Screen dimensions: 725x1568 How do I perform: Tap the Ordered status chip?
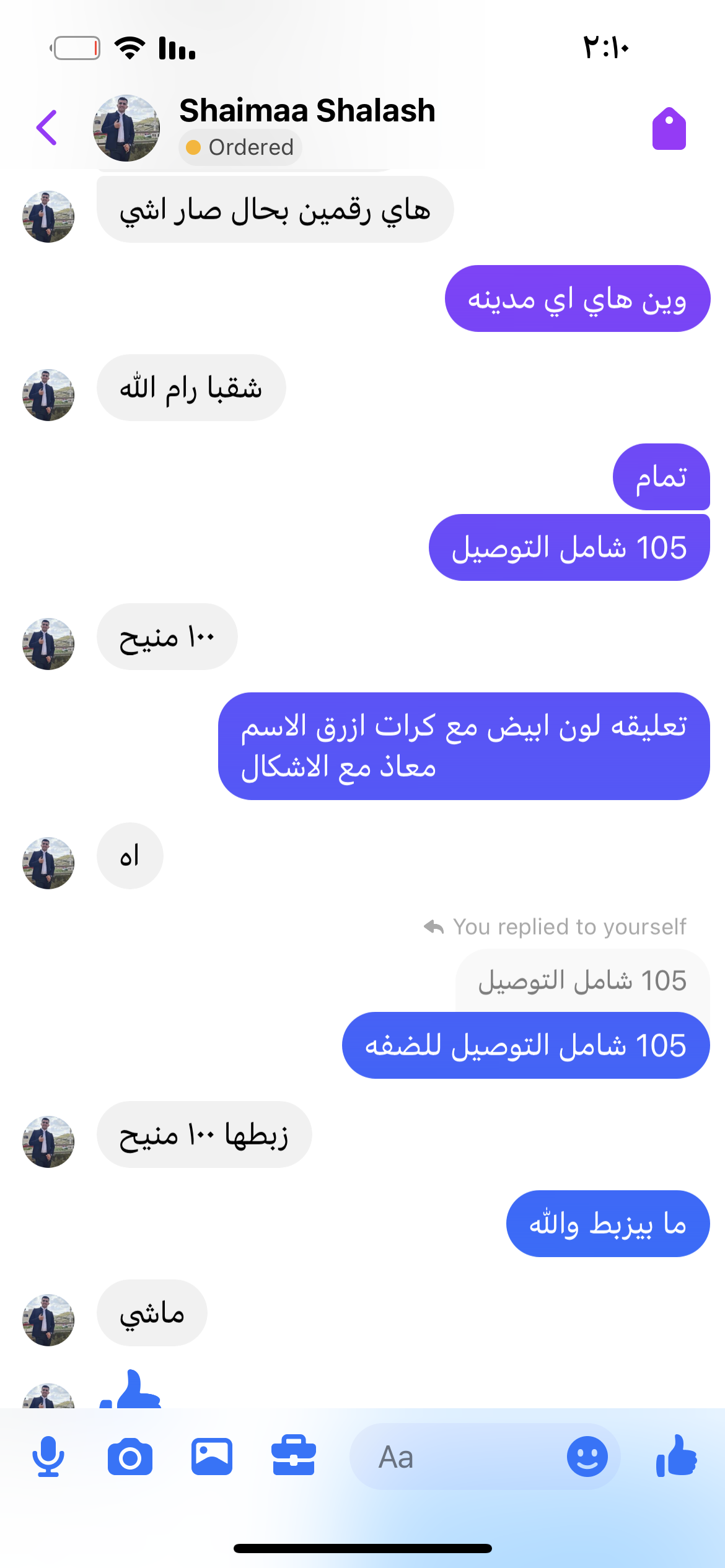click(x=240, y=147)
